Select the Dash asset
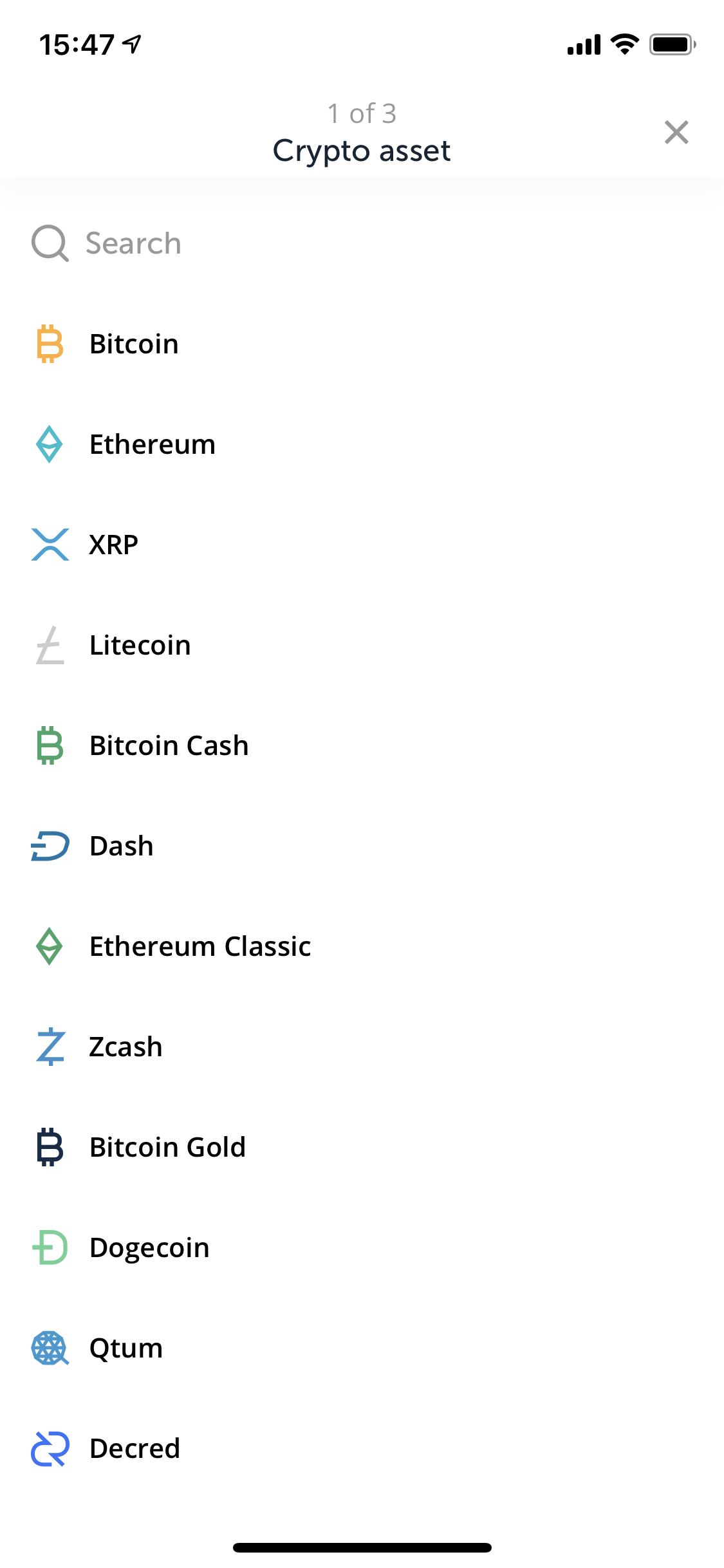 click(x=362, y=846)
